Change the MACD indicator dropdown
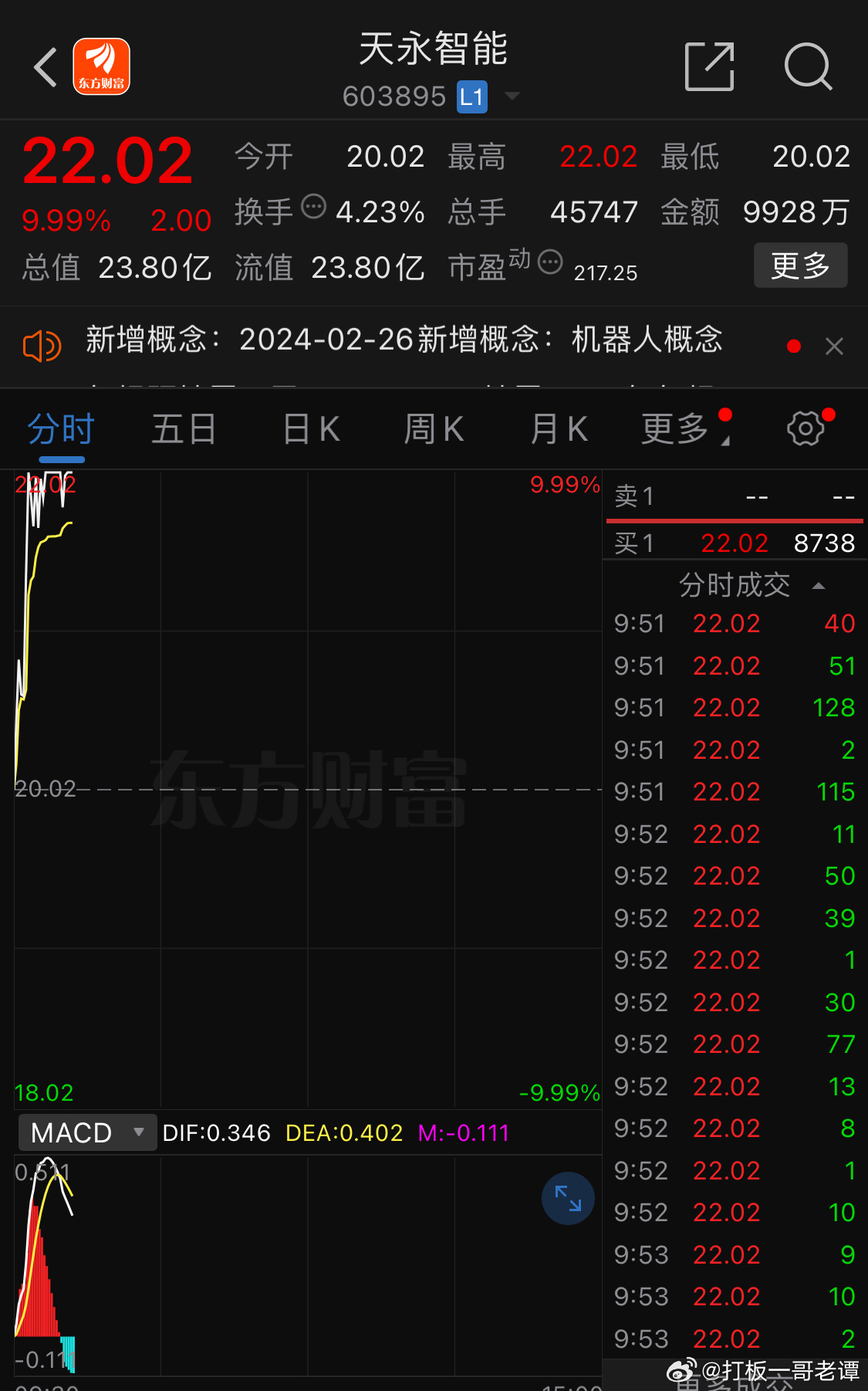 86,1132
